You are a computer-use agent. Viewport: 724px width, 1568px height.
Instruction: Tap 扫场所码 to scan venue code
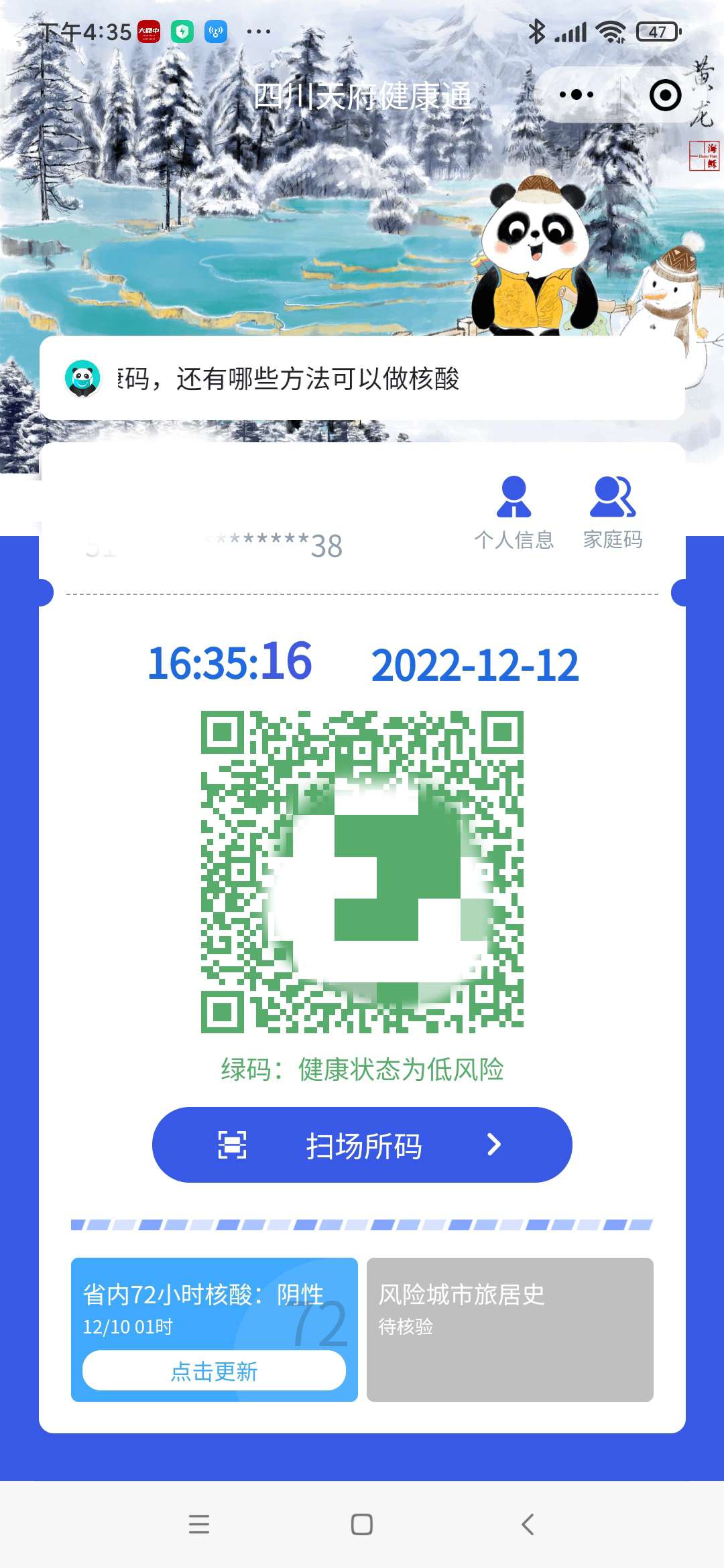click(362, 1145)
